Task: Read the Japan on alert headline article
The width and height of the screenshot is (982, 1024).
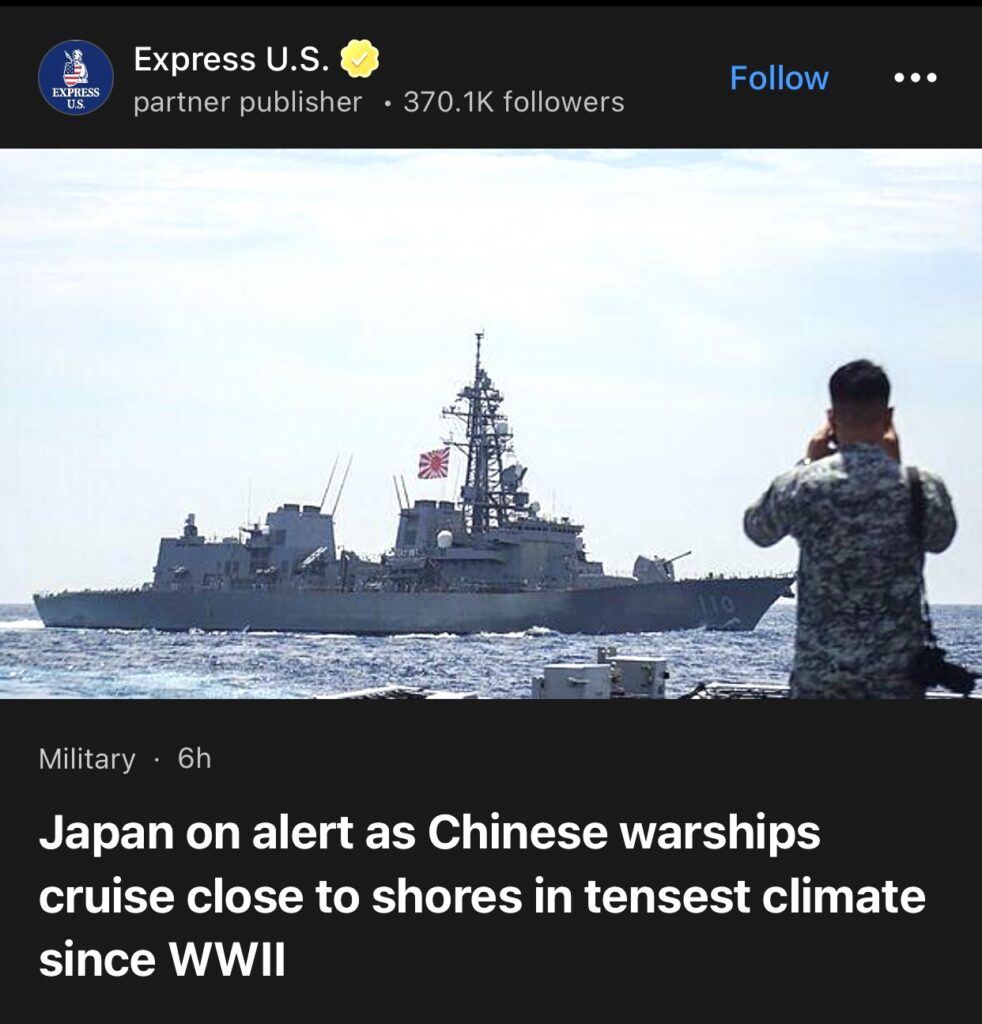Action: pos(482,895)
